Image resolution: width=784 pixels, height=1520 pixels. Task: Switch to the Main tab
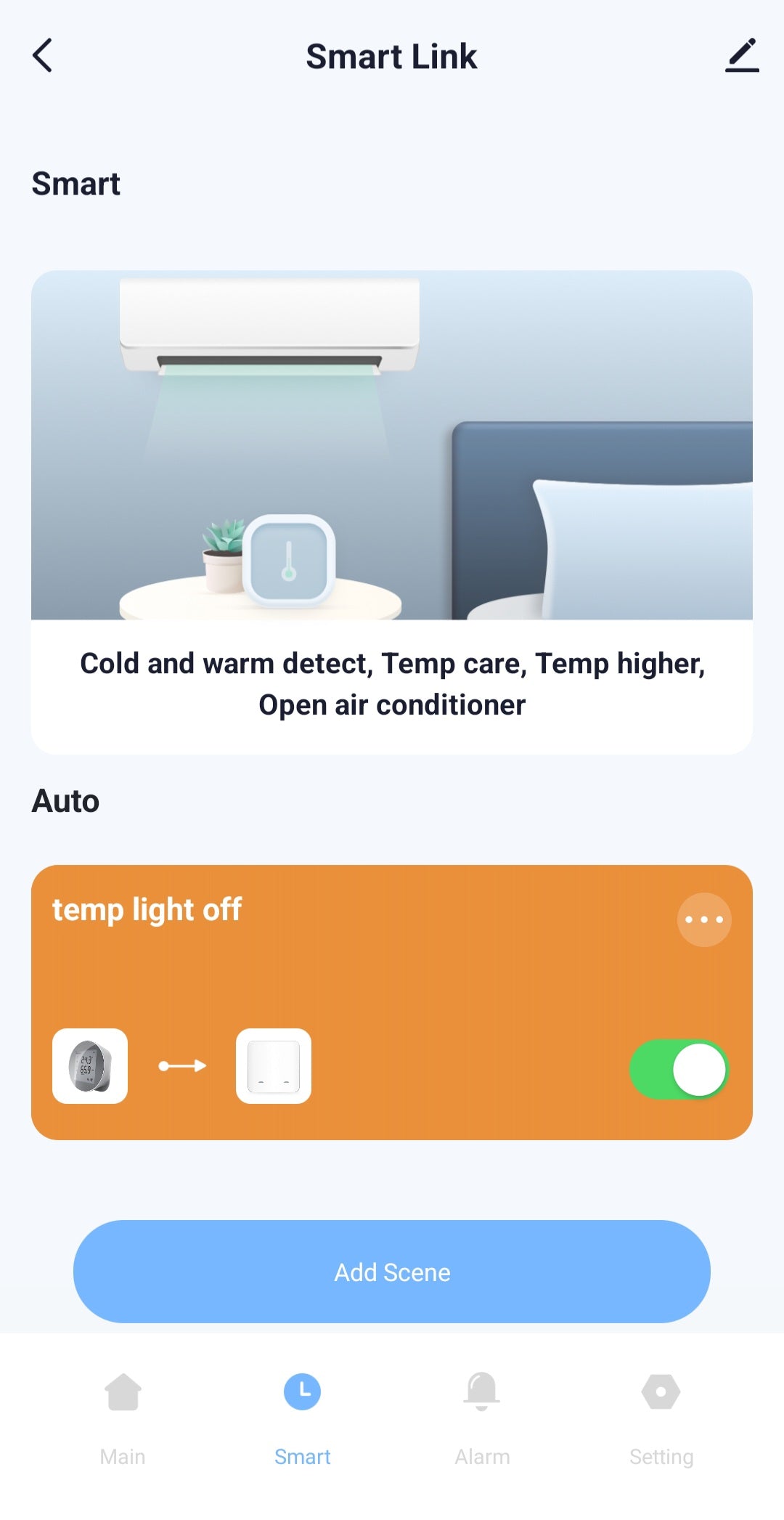point(123,1416)
